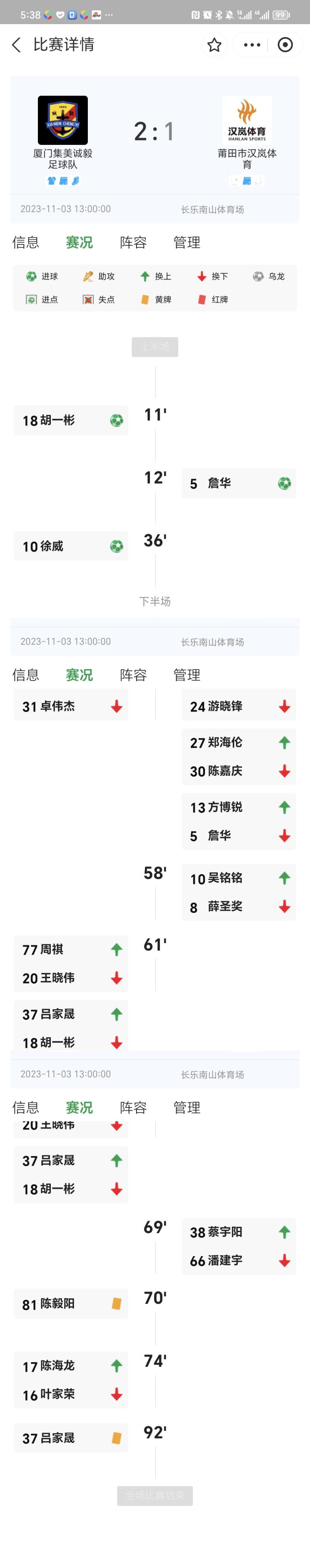310x1568 pixels.
Task: Open the 汉岚体育 team logo
Action: click(247, 120)
